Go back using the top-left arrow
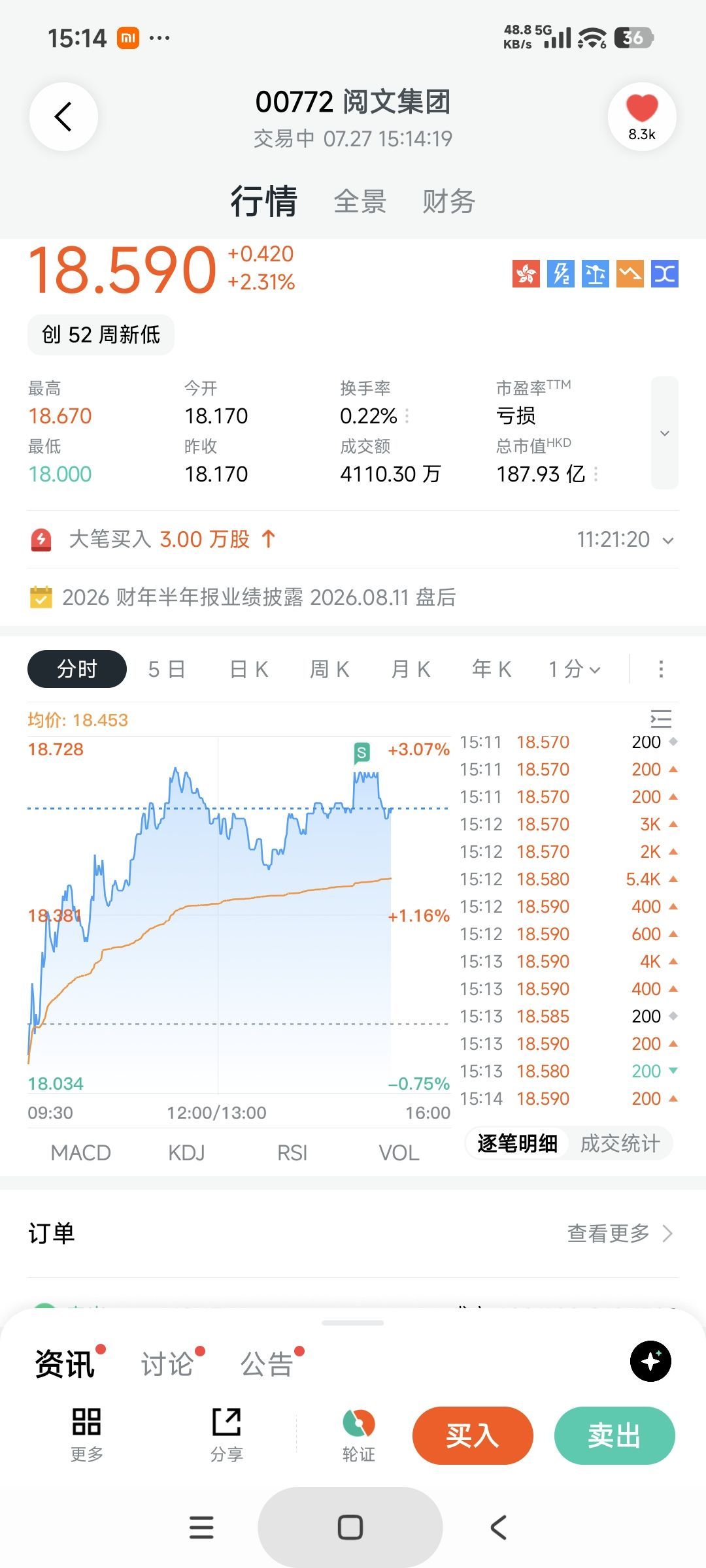This screenshot has width=706, height=1568. pos(63,117)
